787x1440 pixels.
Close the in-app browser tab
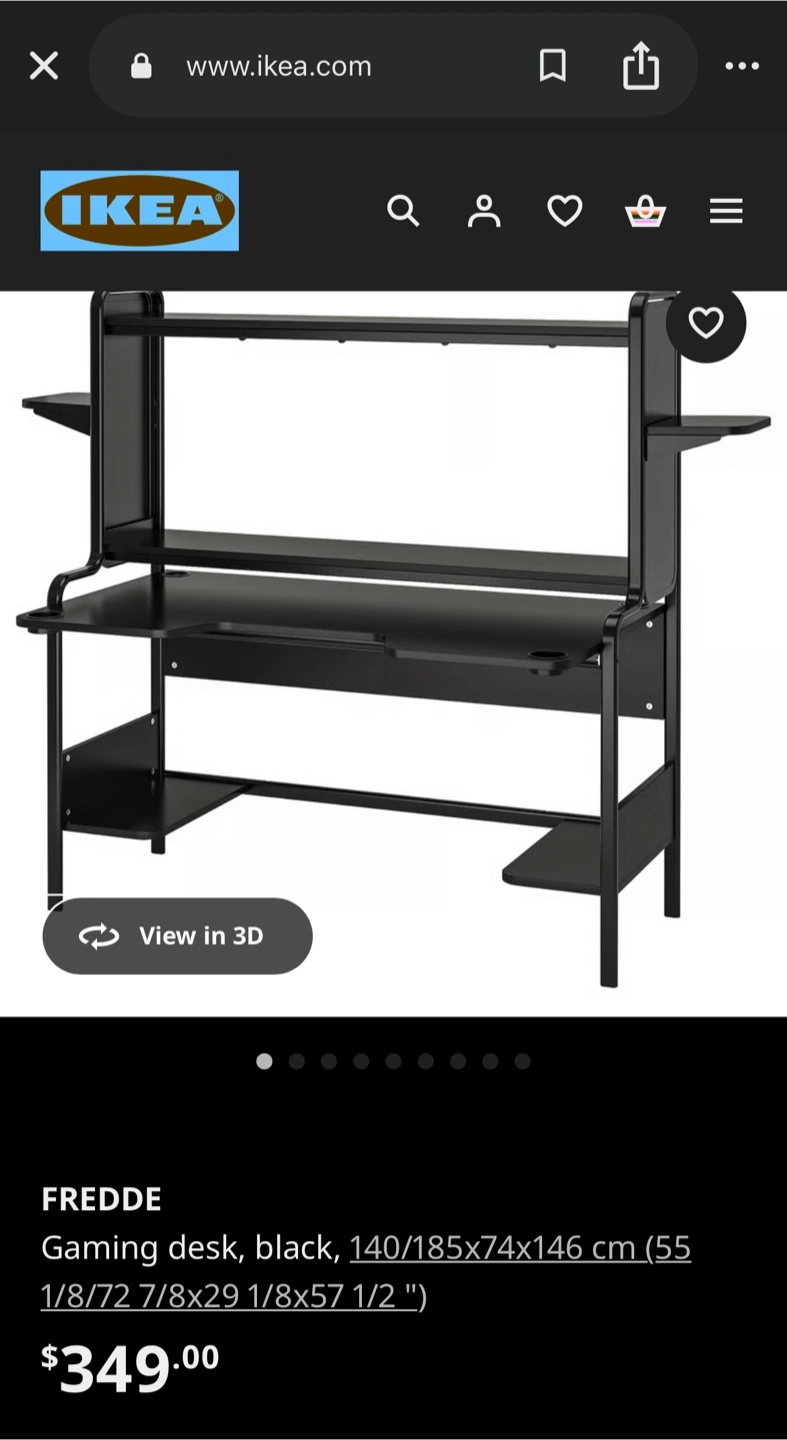click(x=44, y=66)
